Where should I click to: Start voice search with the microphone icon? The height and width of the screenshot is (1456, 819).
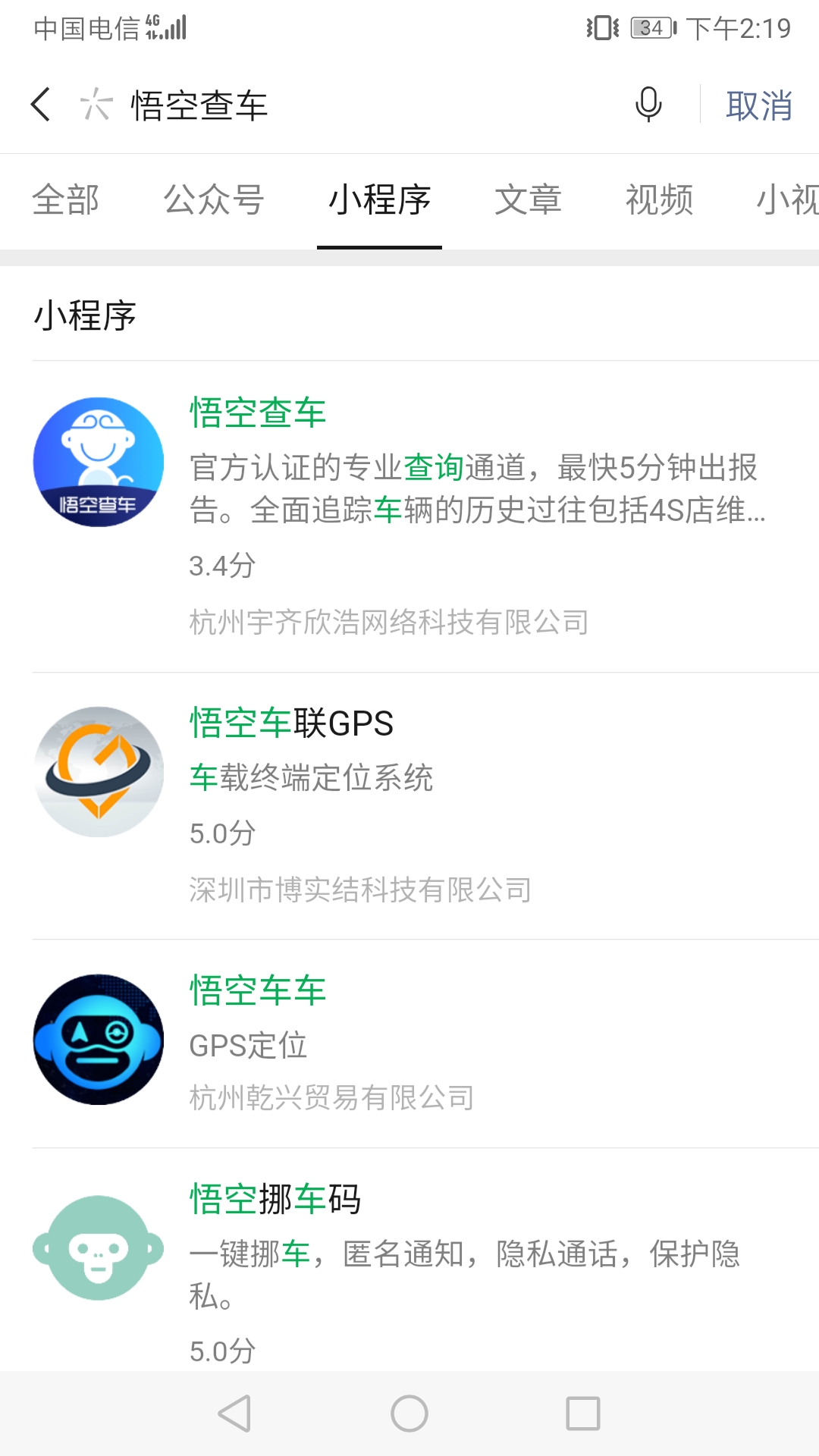(x=648, y=105)
